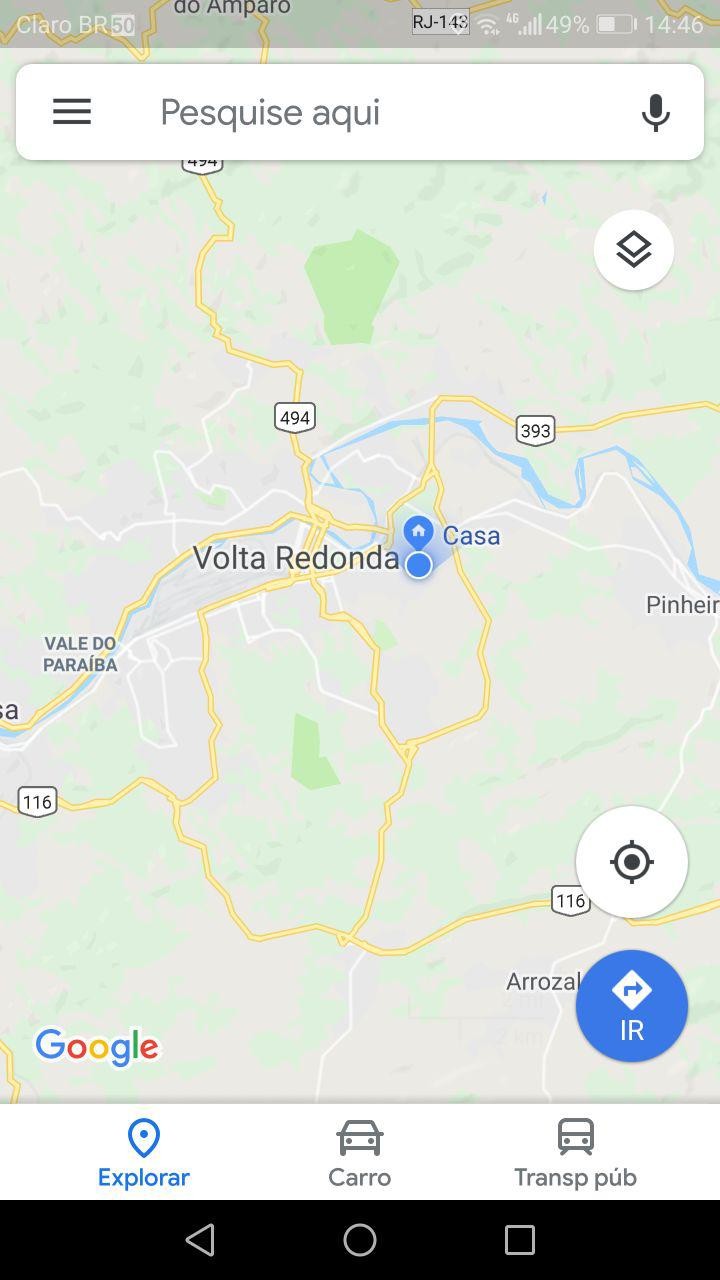Switch to the Transp púb tab
Viewport: 720px width, 1280px height.
coord(575,1153)
